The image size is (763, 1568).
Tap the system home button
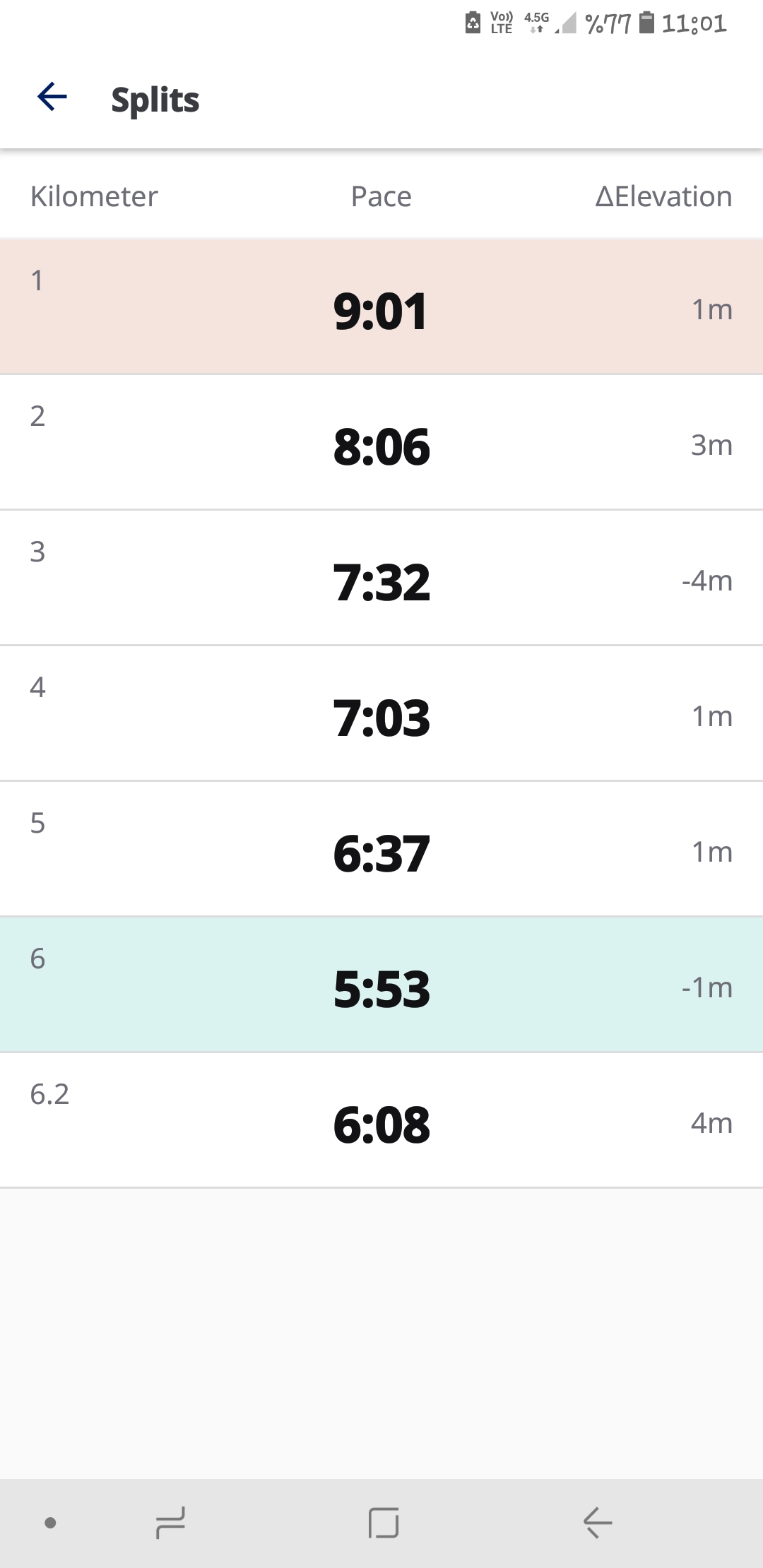click(x=383, y=1522)
